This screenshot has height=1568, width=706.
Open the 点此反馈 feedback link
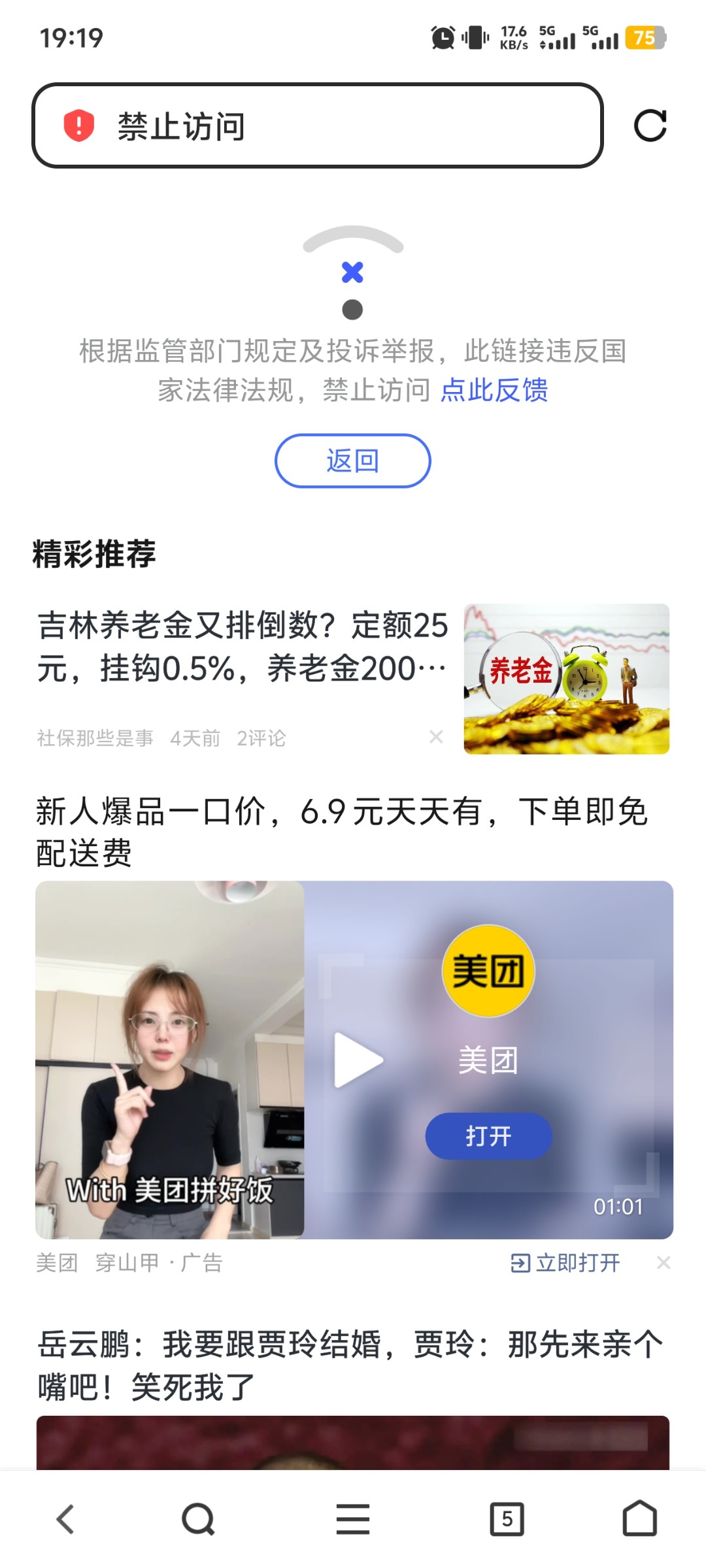494,391
